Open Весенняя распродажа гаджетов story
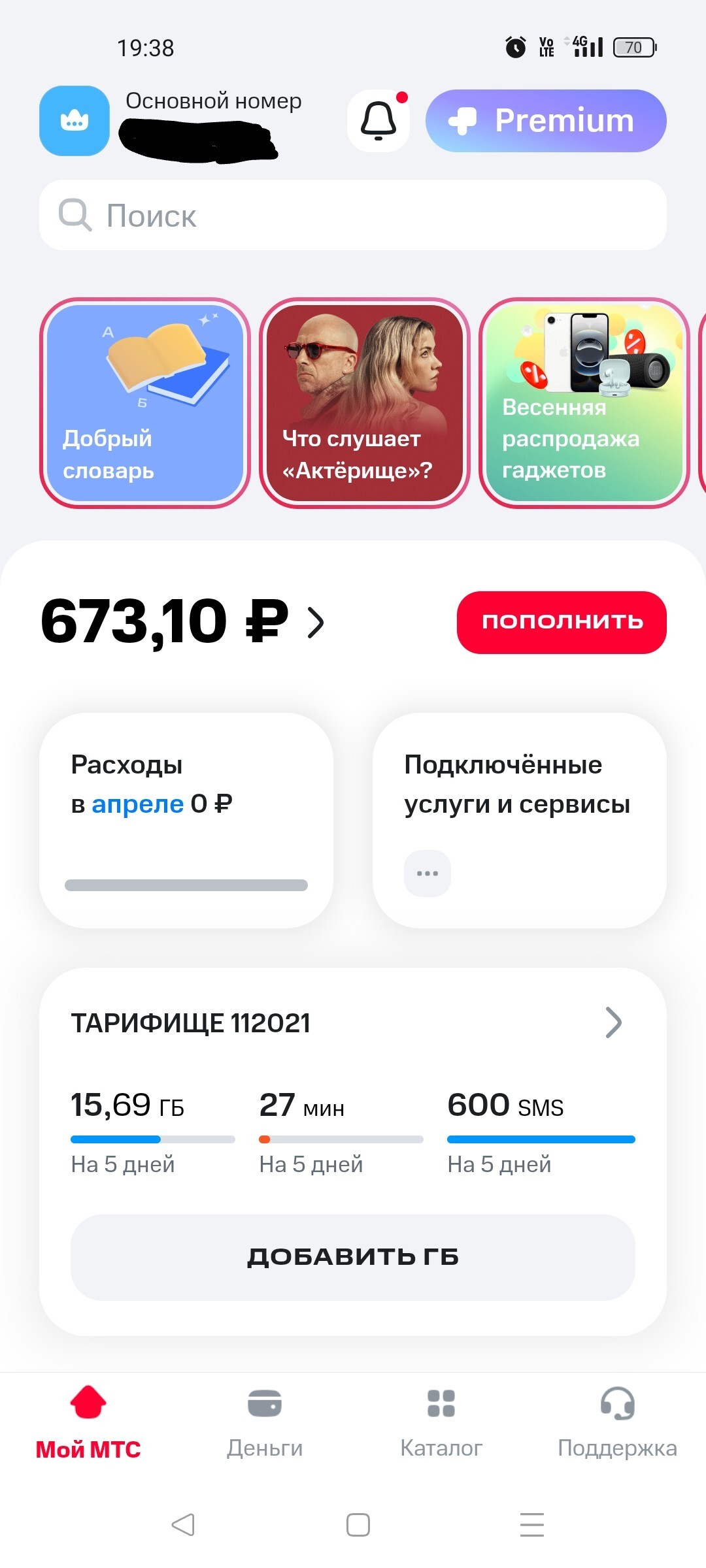This screenshot has width=706, height=1568. click(x=584, y=403)
